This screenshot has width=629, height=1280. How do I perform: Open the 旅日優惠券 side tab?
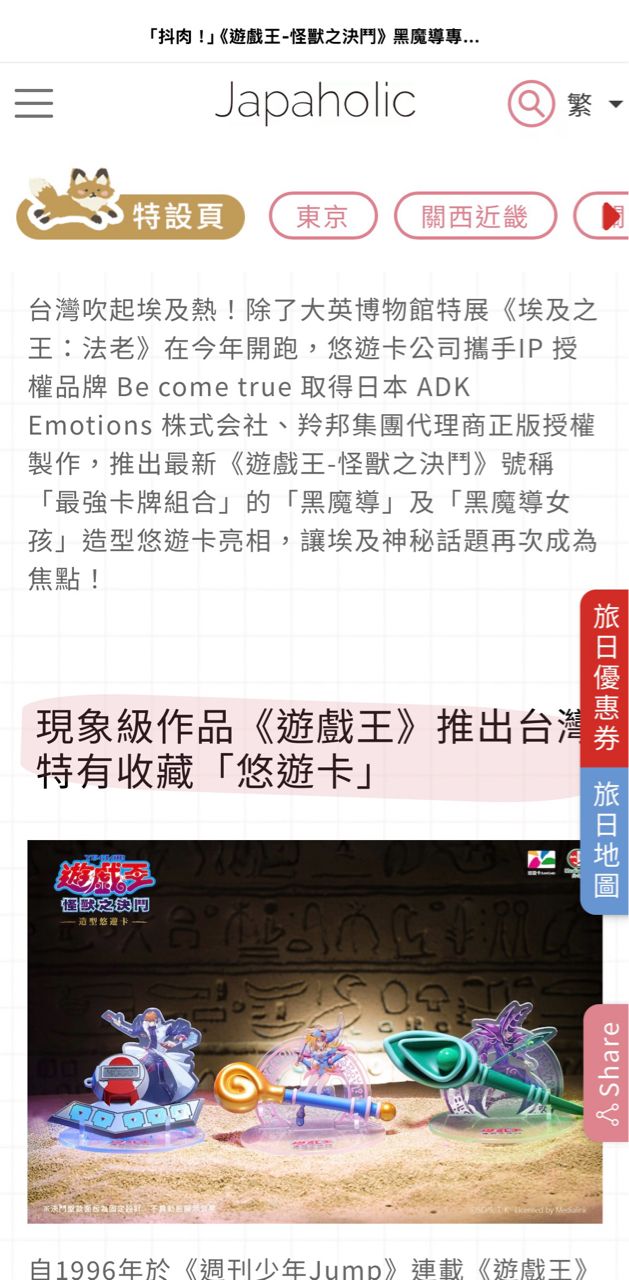coord(605,677)
